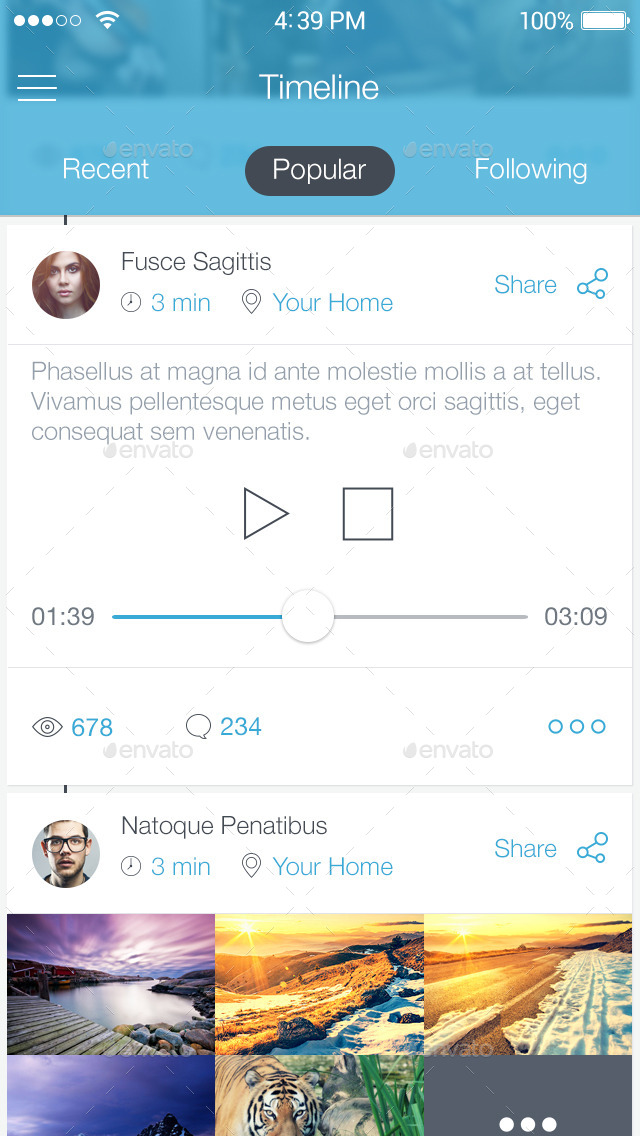View comments with 234 count

click(224, 727)
